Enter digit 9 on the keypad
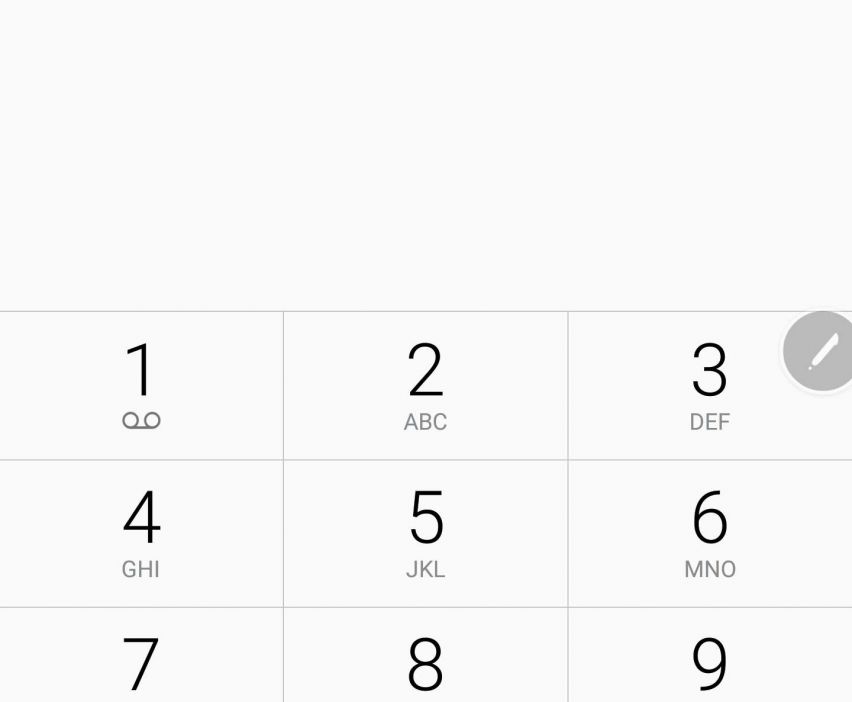The width and height of the screenshot is (852, 702). point(709,662)
